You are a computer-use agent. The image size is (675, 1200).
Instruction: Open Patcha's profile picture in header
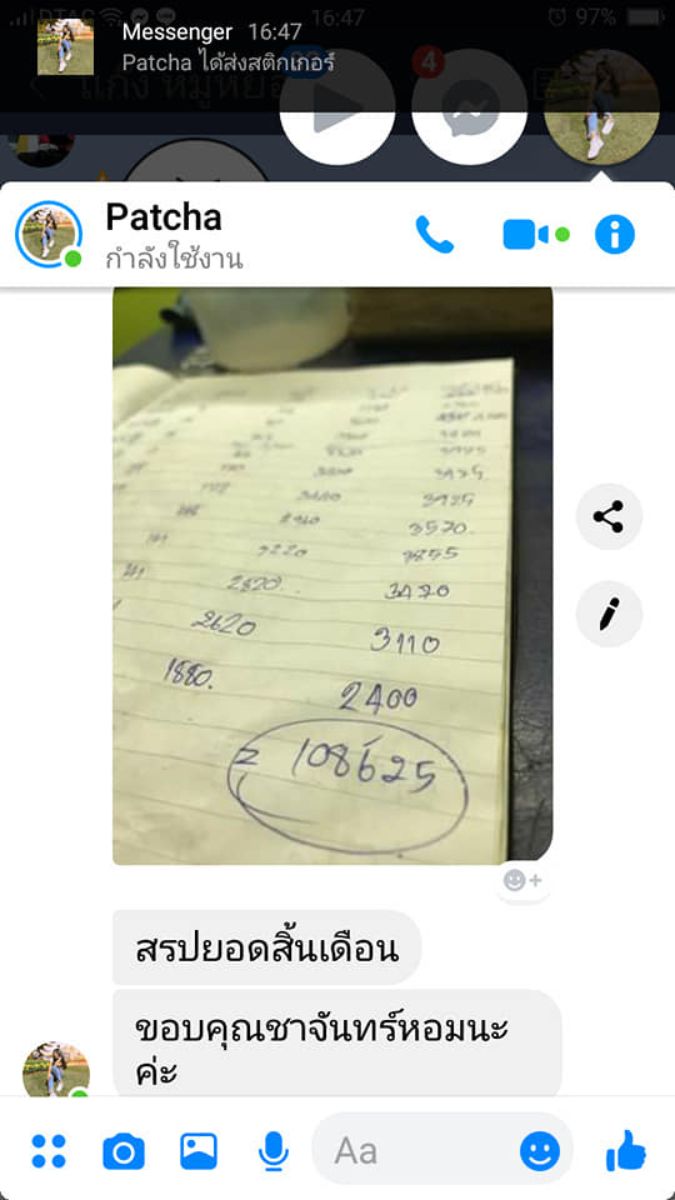point(49,234)
